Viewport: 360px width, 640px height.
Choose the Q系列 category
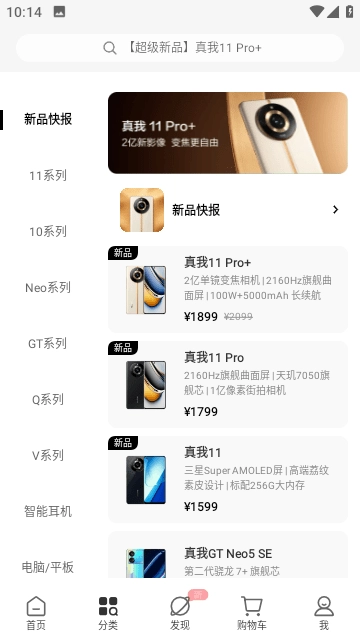click(x=48, y=399)
